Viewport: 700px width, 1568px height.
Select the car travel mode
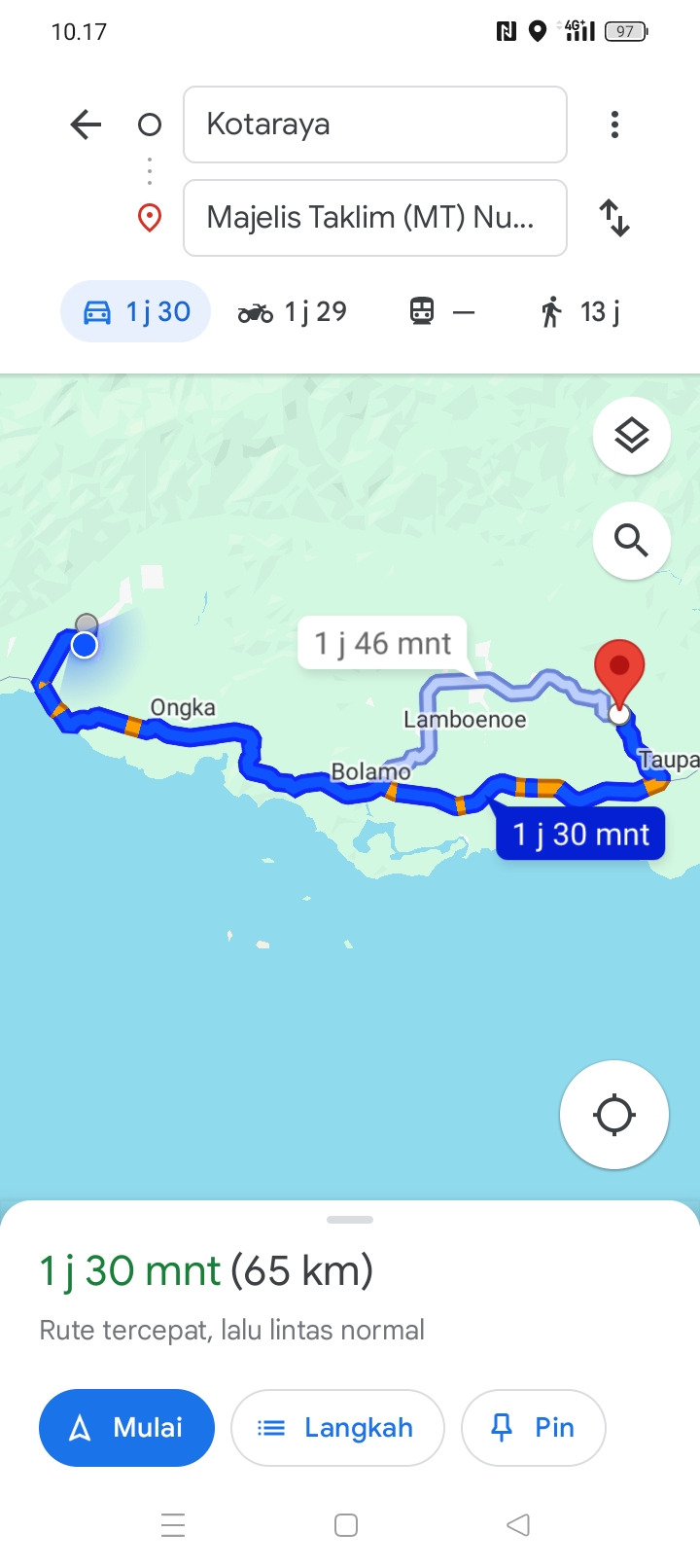tap(136, 311)
